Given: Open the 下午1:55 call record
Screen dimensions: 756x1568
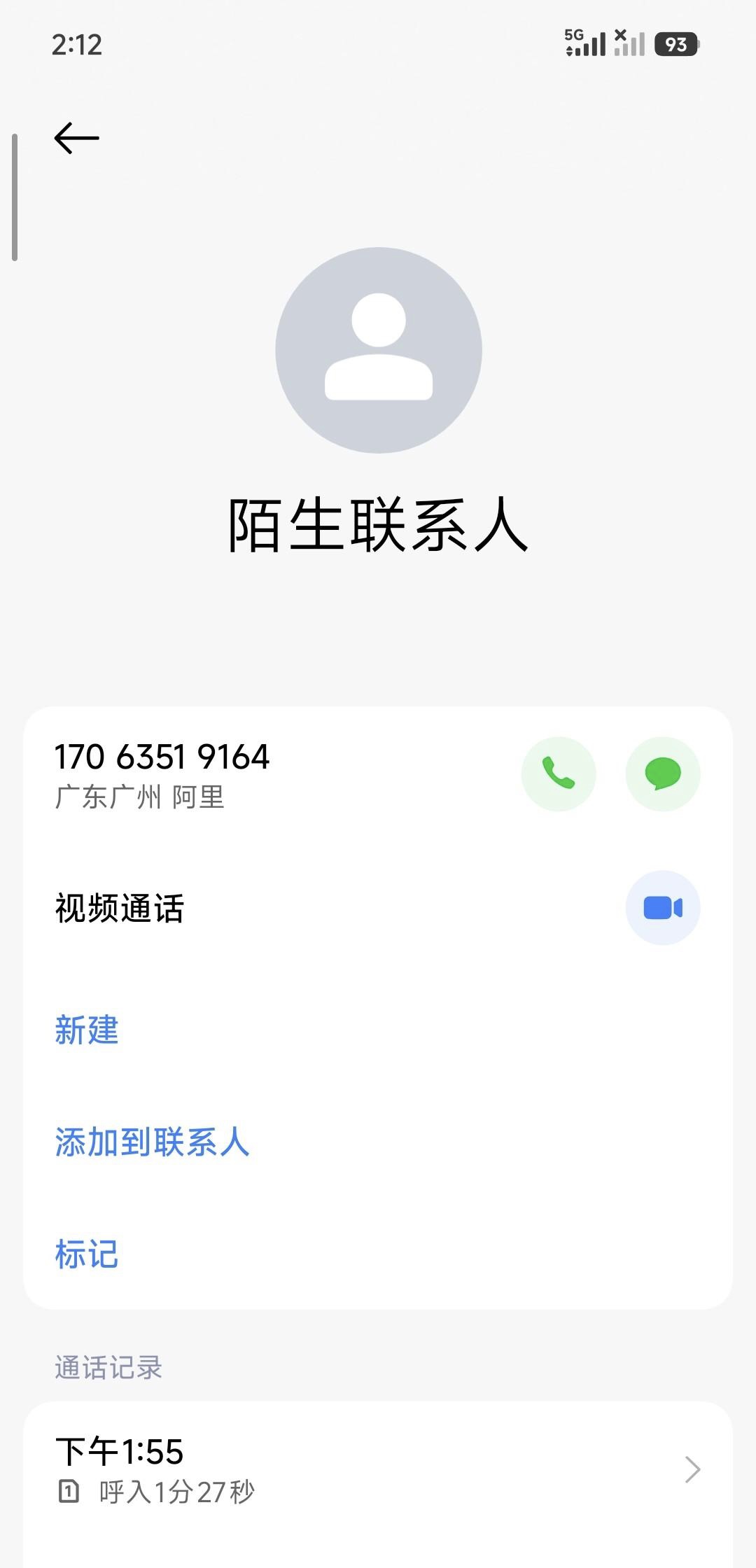Looking at the screenshot, I should [x=378, y=1469].
